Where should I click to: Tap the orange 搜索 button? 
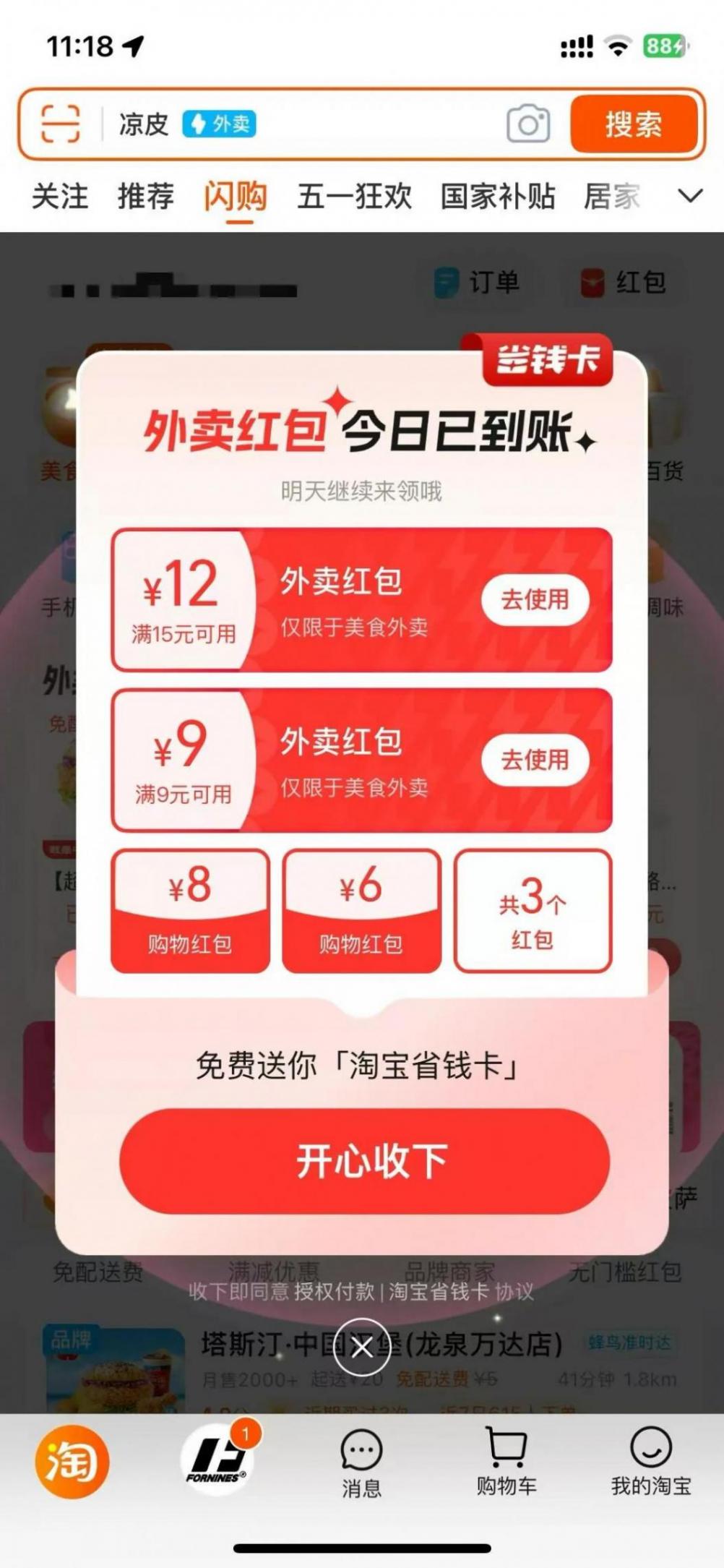tap(634, 124)
